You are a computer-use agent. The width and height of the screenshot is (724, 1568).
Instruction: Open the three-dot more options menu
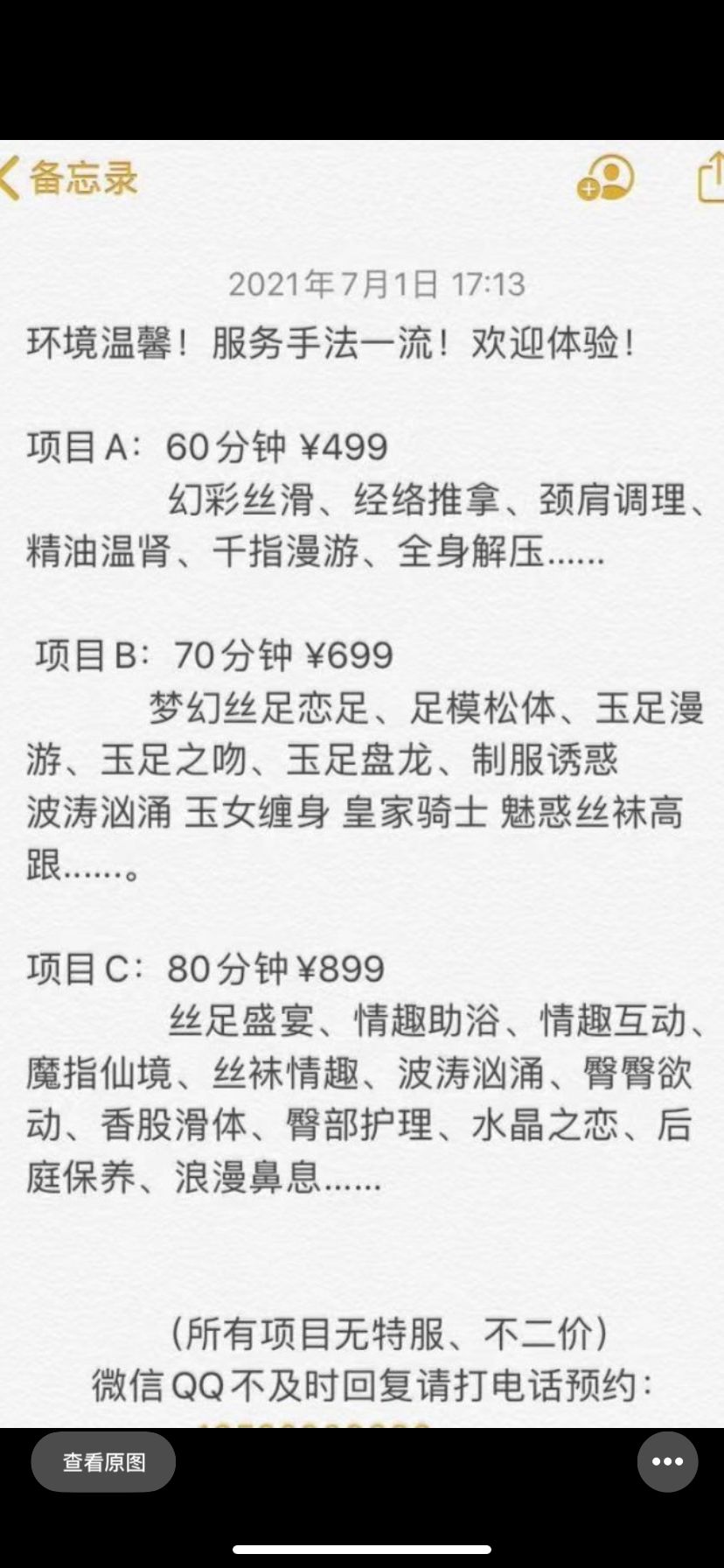[x=667, y=1461]
